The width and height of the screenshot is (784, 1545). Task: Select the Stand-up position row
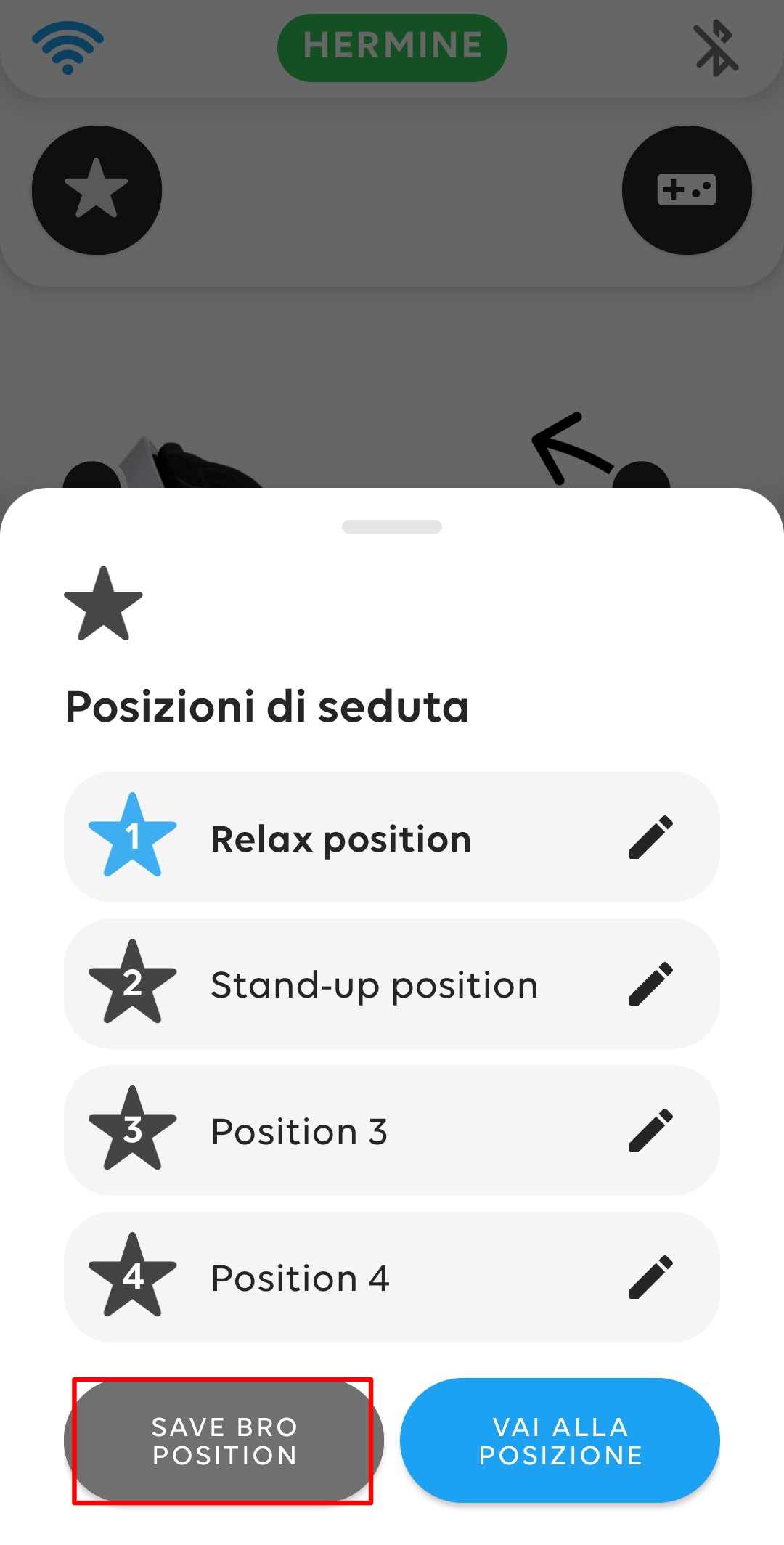pyautogui.click(x=392, y=984)
